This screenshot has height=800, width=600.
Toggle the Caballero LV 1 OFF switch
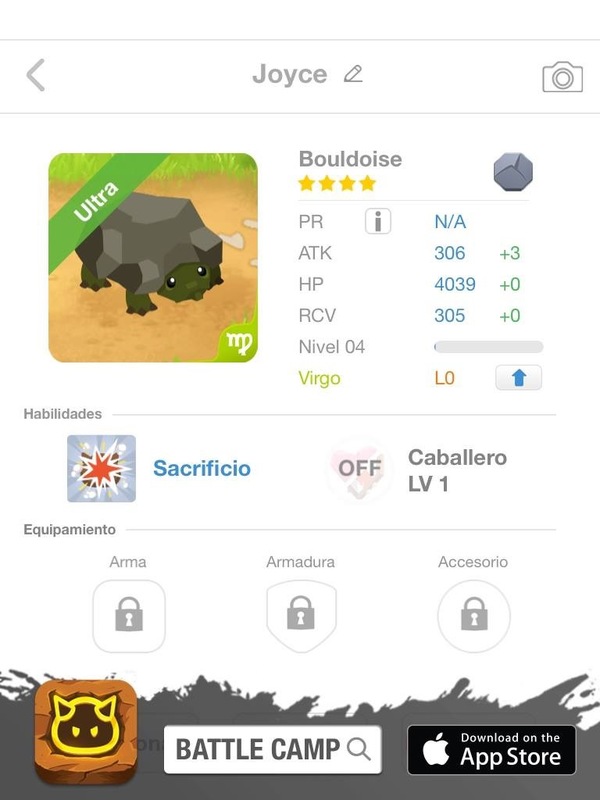tap(359, 468)
